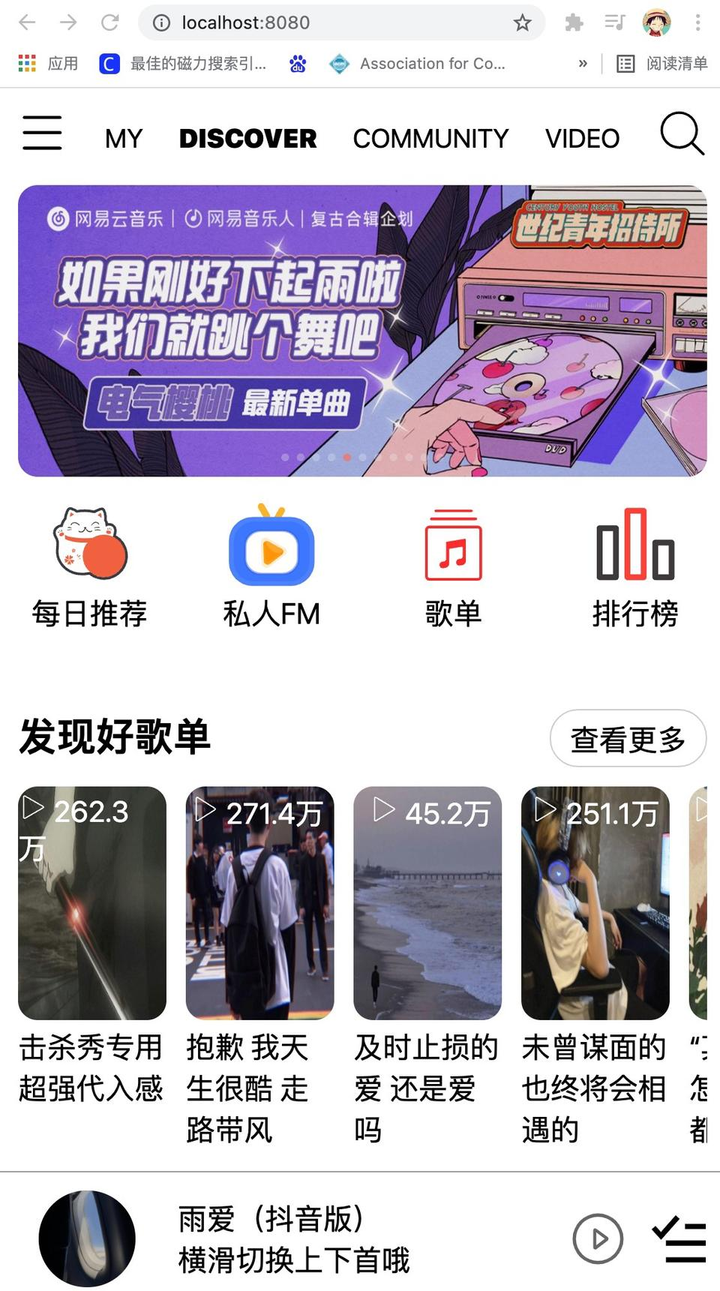Open playlist 击杀秀专用 超强代入感
This screenshot has width=720, height=1291.
tap(92, 903)
